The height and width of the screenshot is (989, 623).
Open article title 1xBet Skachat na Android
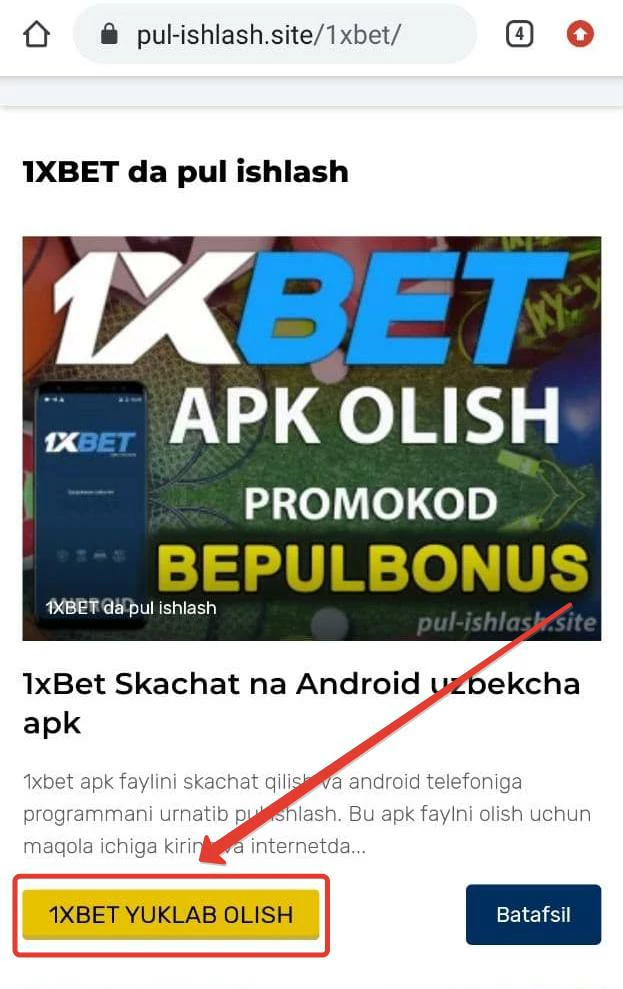(301, 703)
